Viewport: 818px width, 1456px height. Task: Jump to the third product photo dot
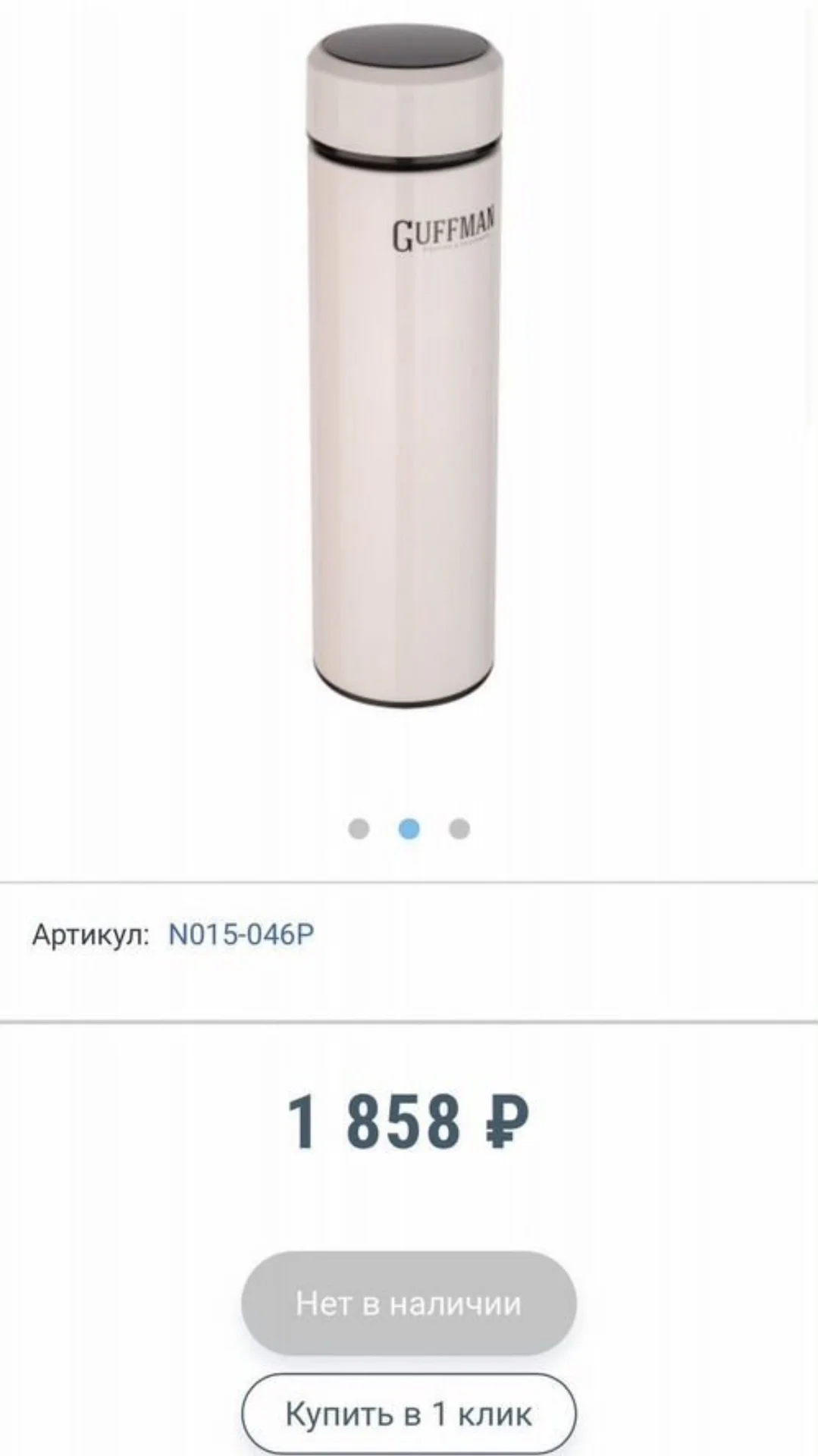click(x=459, y=829)
